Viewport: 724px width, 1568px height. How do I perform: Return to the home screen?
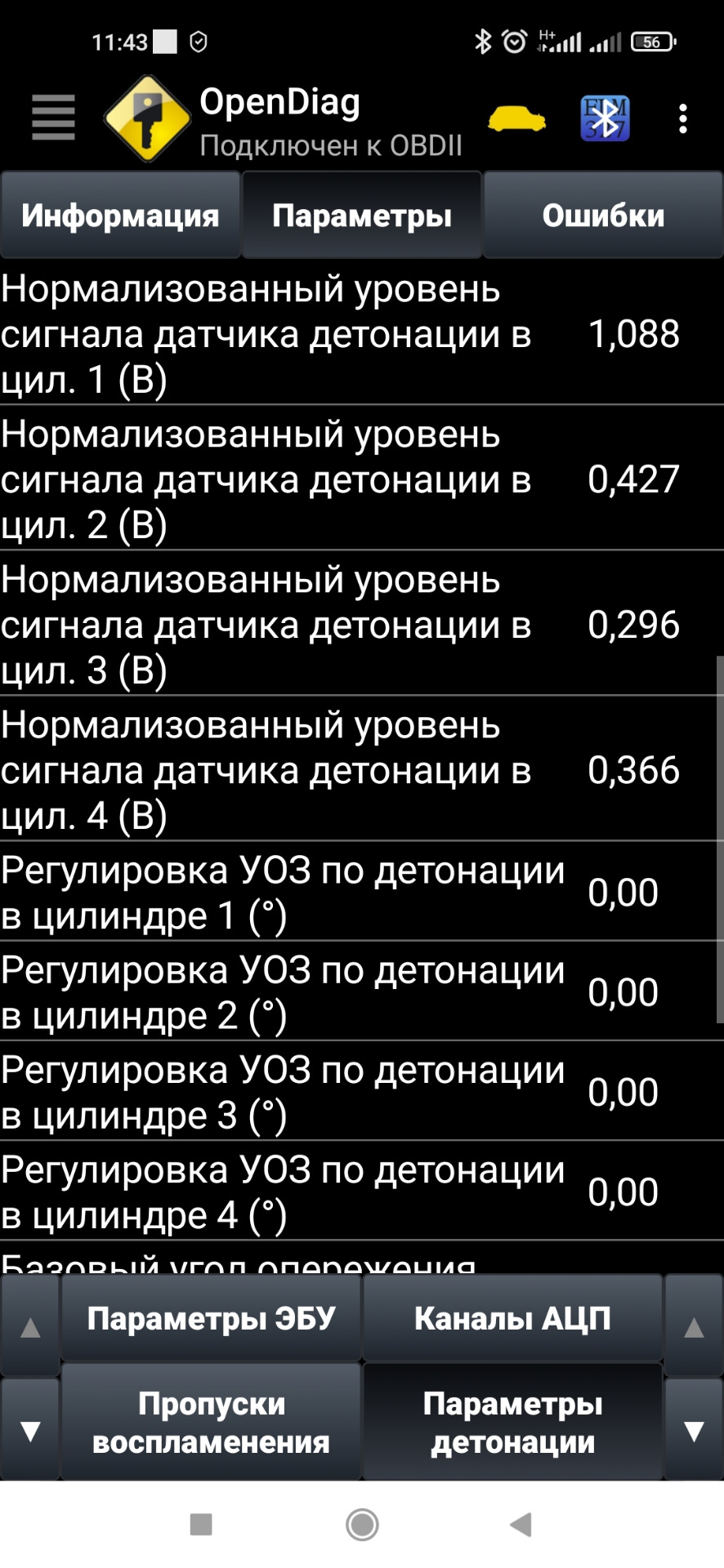pos(362,1524)
